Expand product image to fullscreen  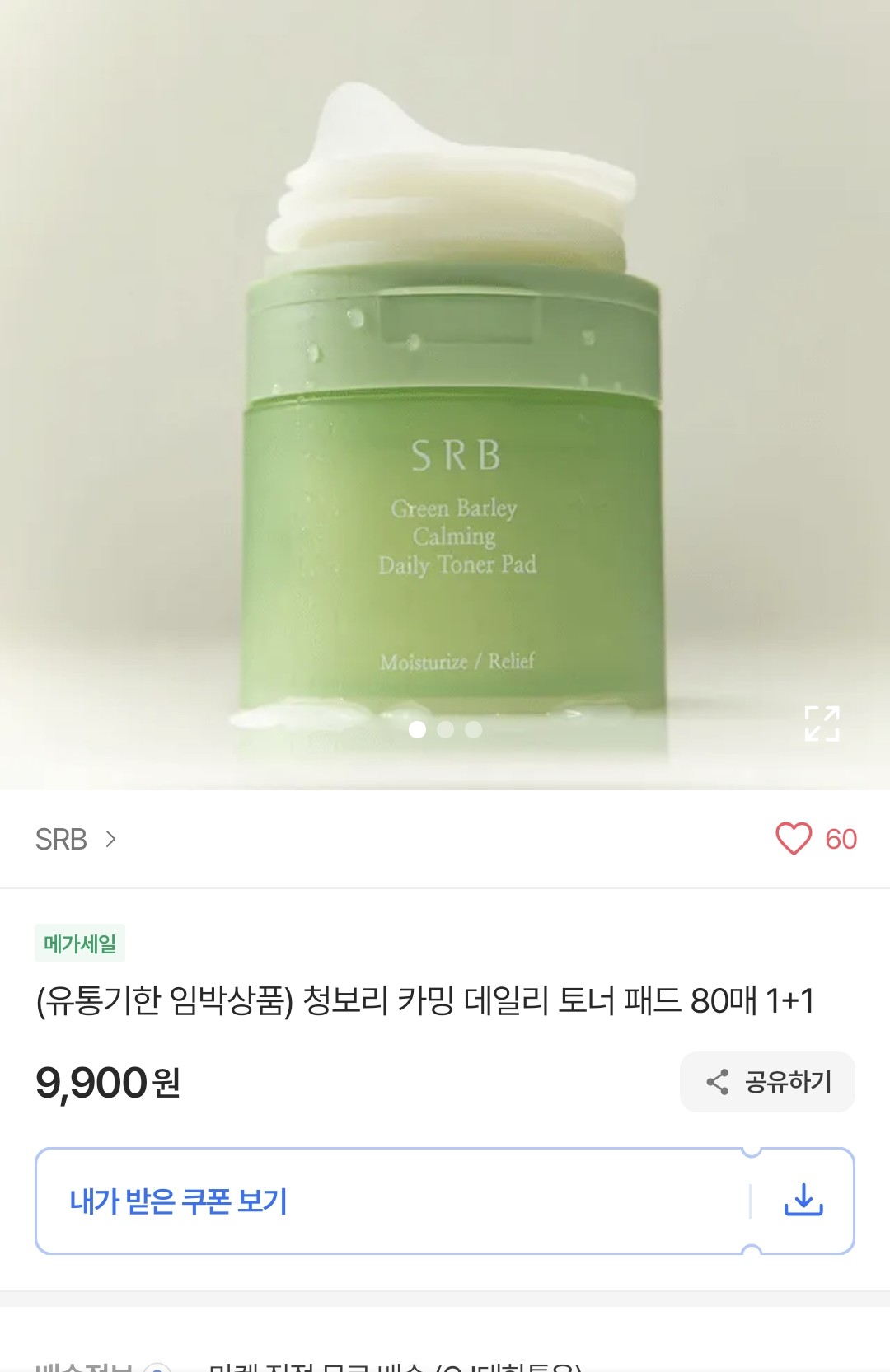tap(822, 723)
